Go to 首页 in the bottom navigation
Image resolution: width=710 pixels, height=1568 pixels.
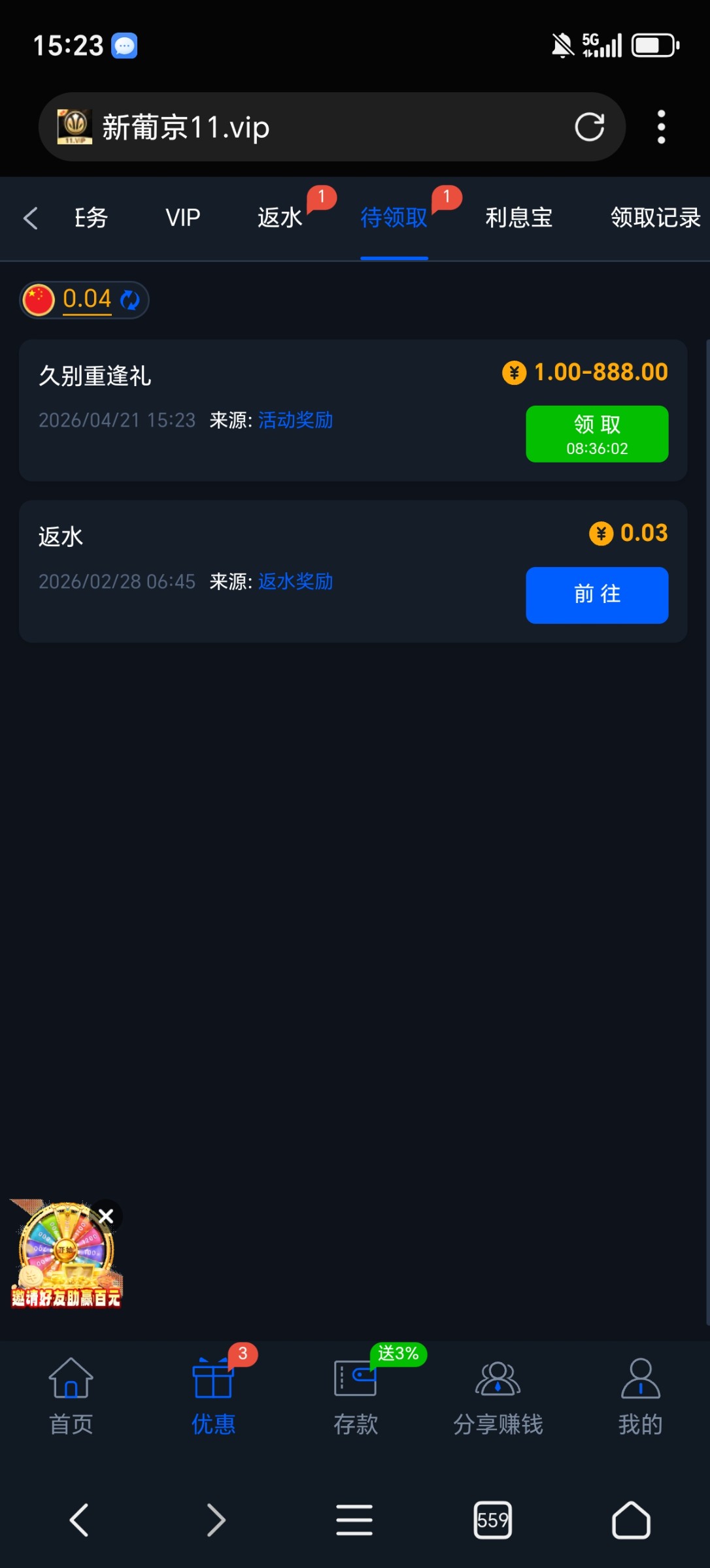(x=71, y=1396)
